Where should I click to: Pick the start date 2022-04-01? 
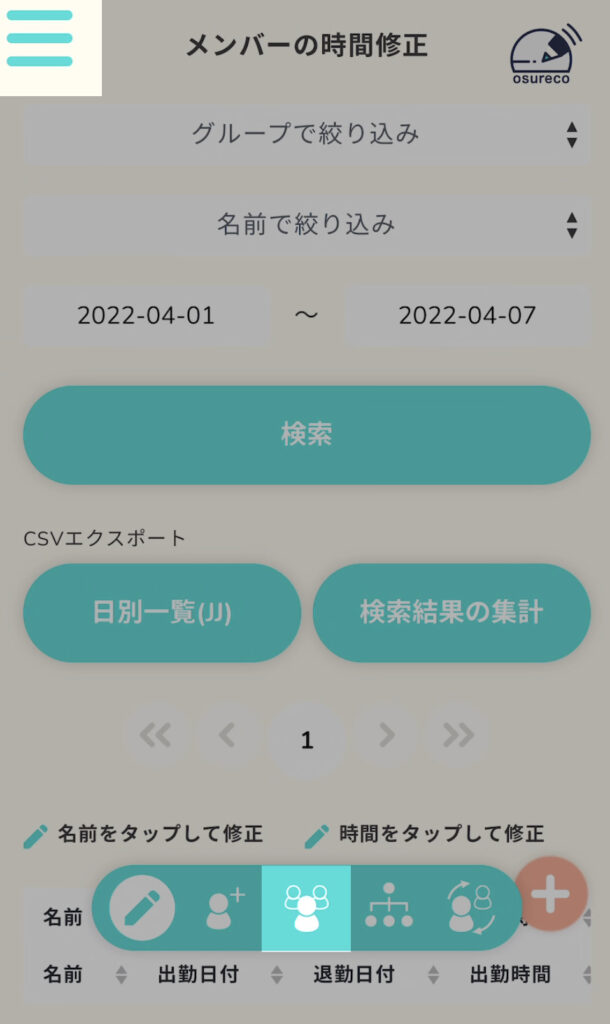point(146,316)
